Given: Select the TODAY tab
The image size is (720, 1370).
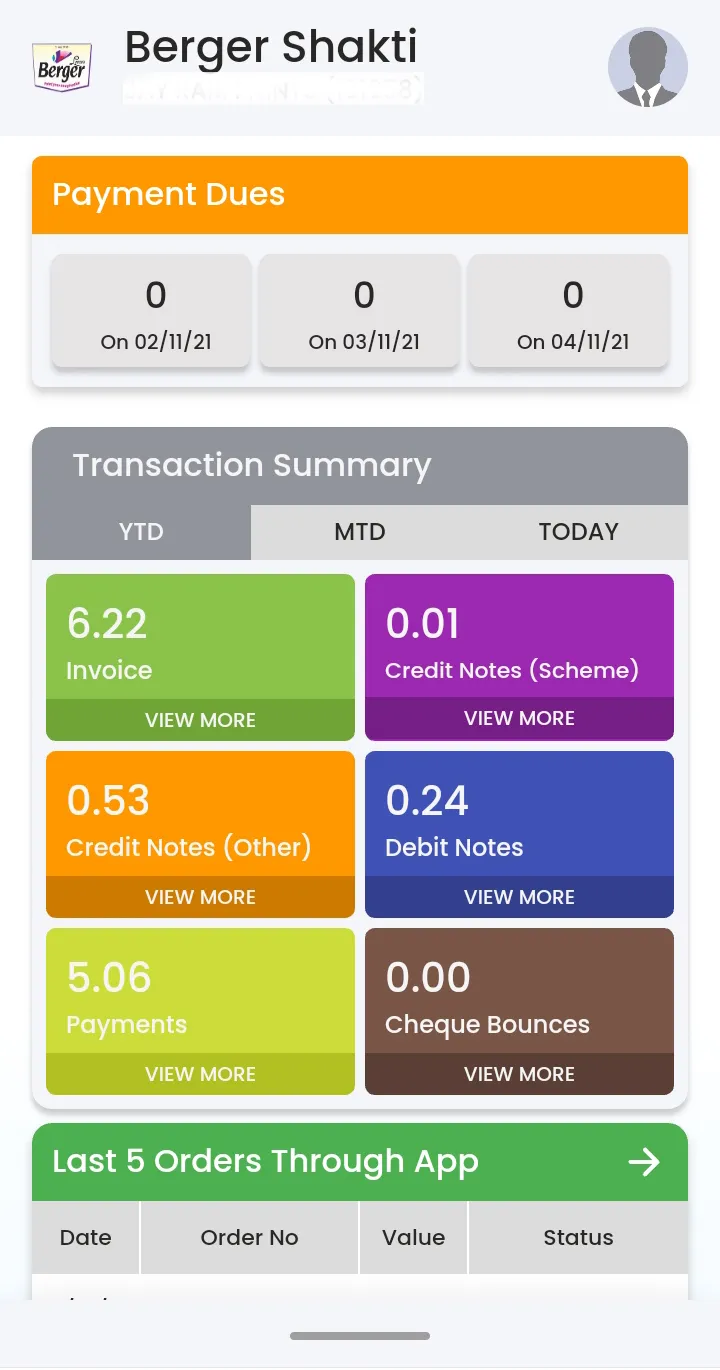Looking at the screenshot, I should tap(578, 532).
